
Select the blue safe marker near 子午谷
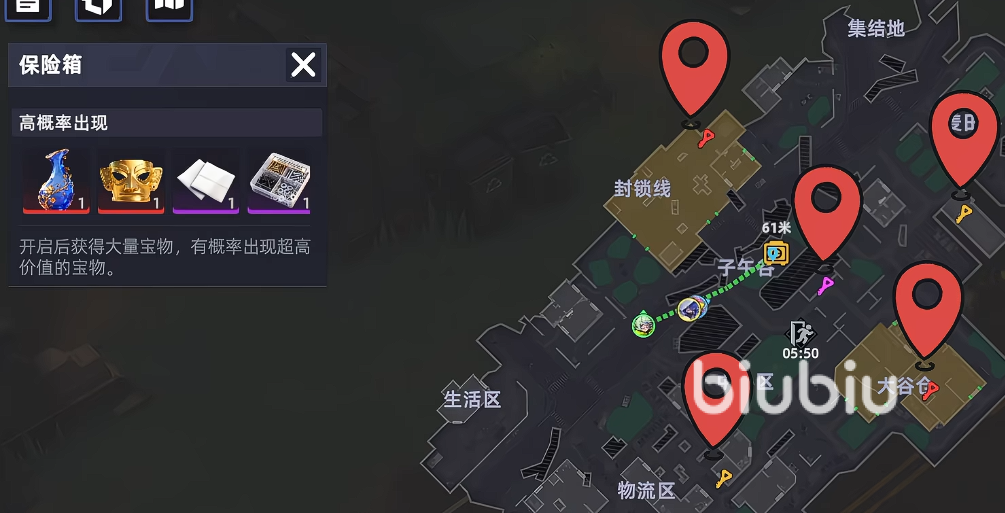click(777, 253)
